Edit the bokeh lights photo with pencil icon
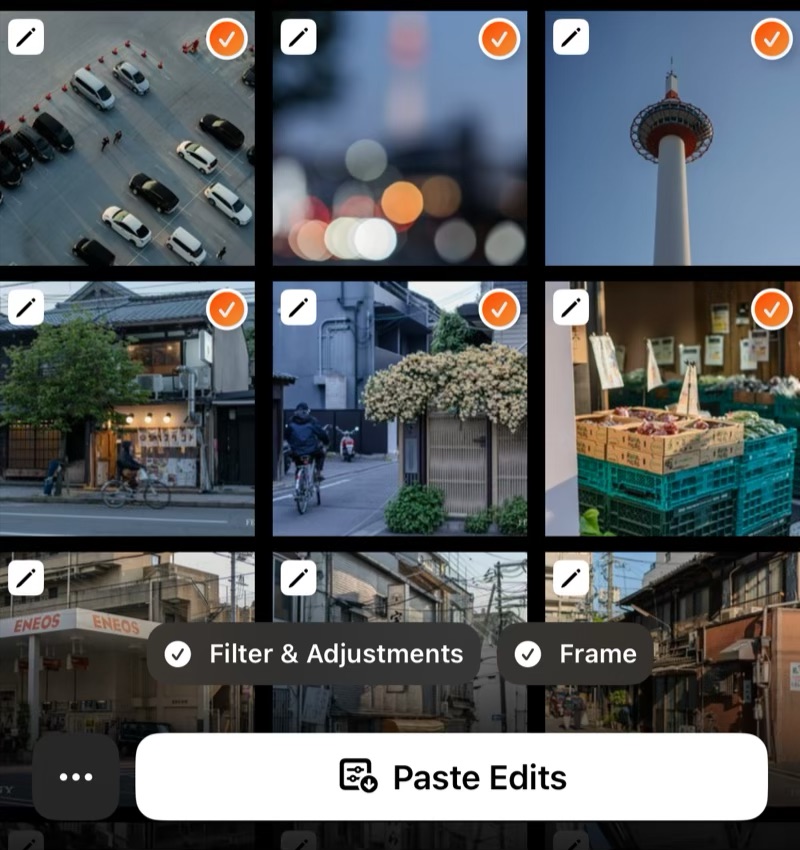 (x=298, y=39)
